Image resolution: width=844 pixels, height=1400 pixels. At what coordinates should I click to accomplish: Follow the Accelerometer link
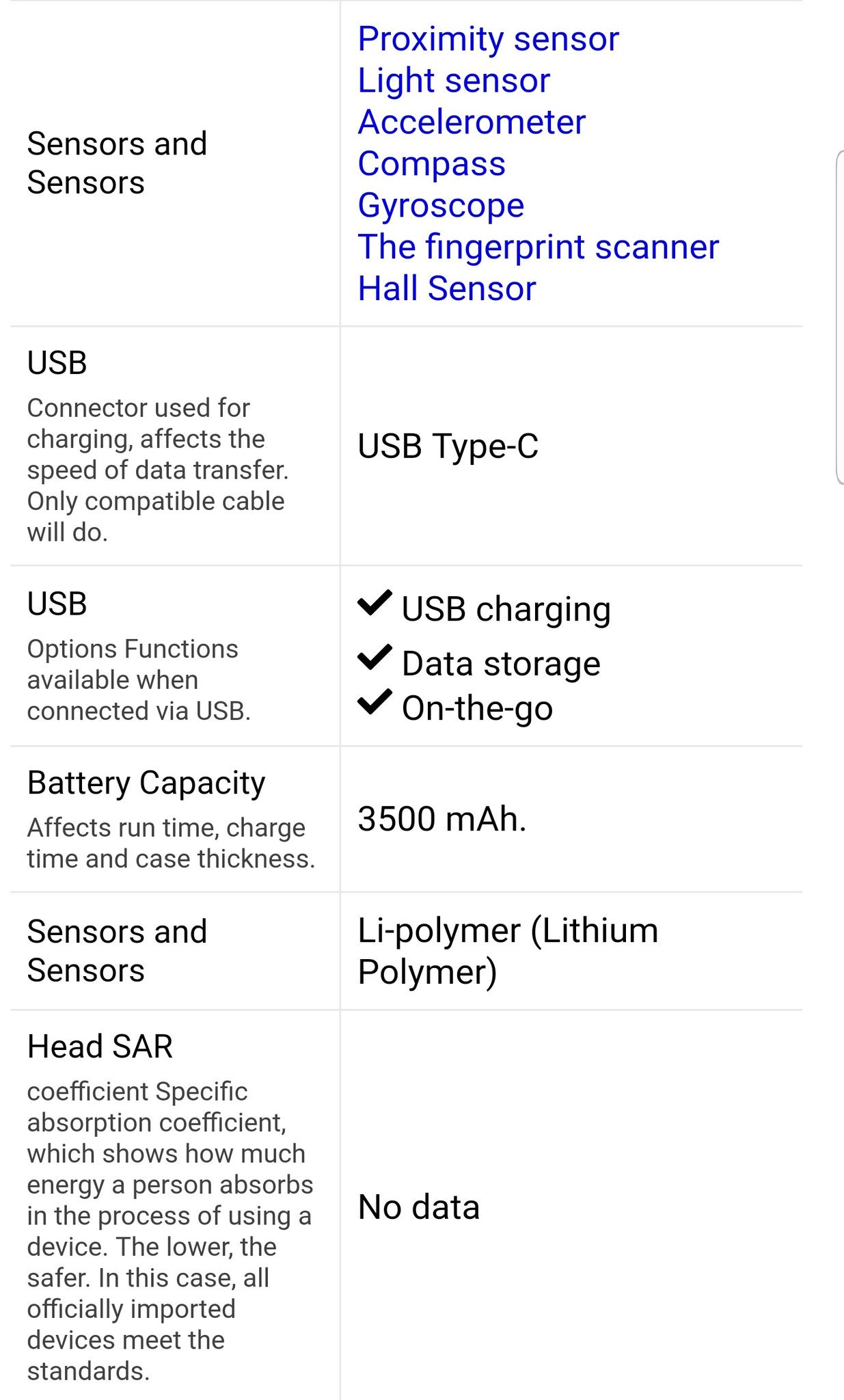pos(472,122)
